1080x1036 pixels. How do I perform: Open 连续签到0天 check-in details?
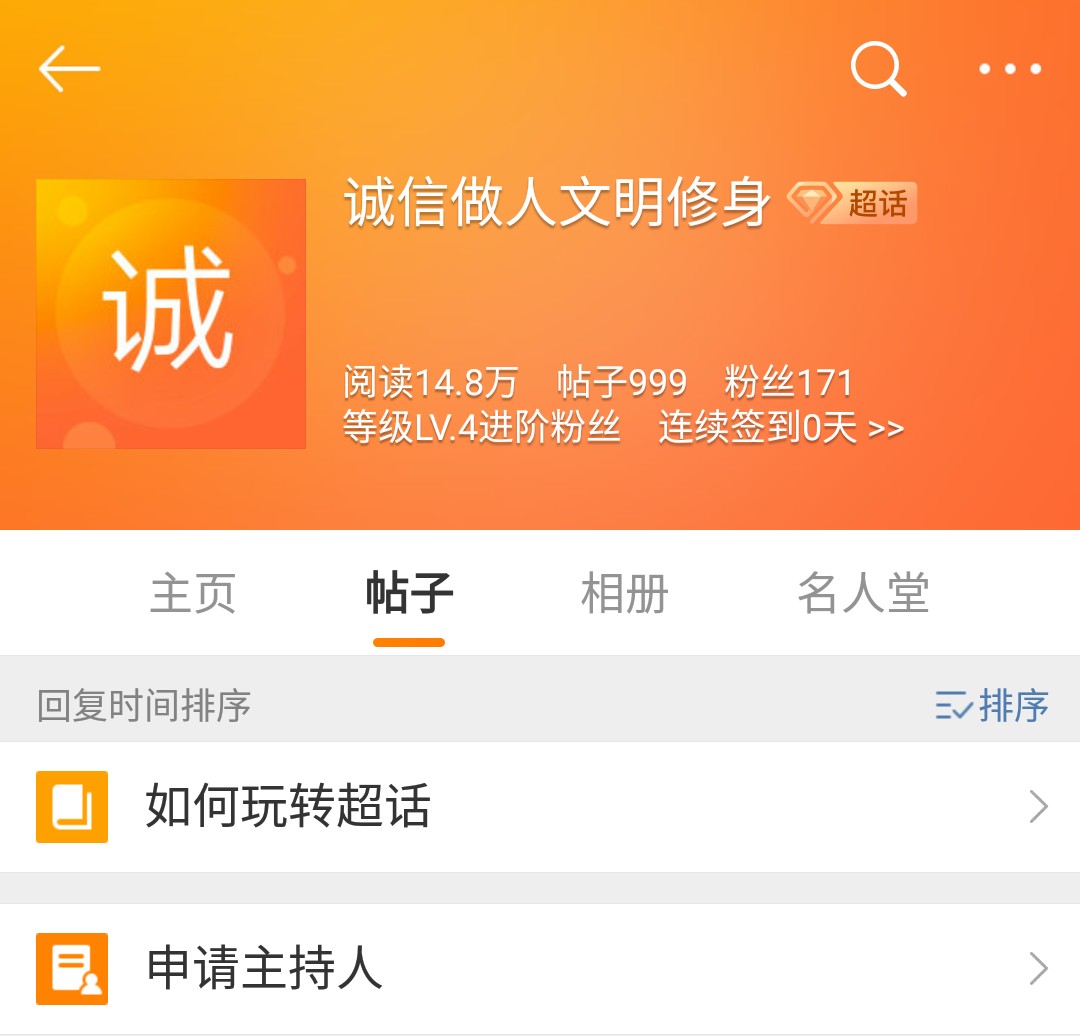pyautogui.click(x=781, y=428)
